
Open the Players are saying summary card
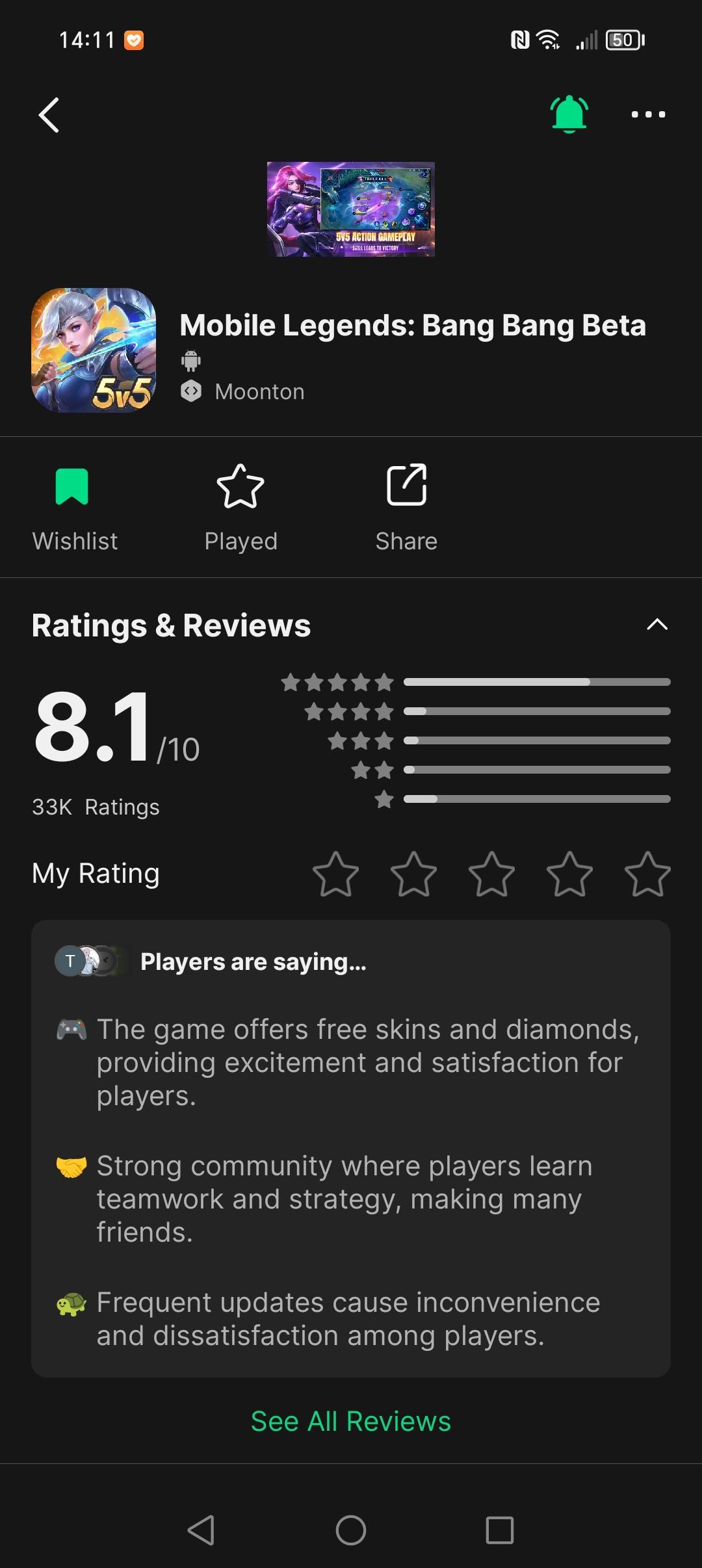click(350, 1148)
